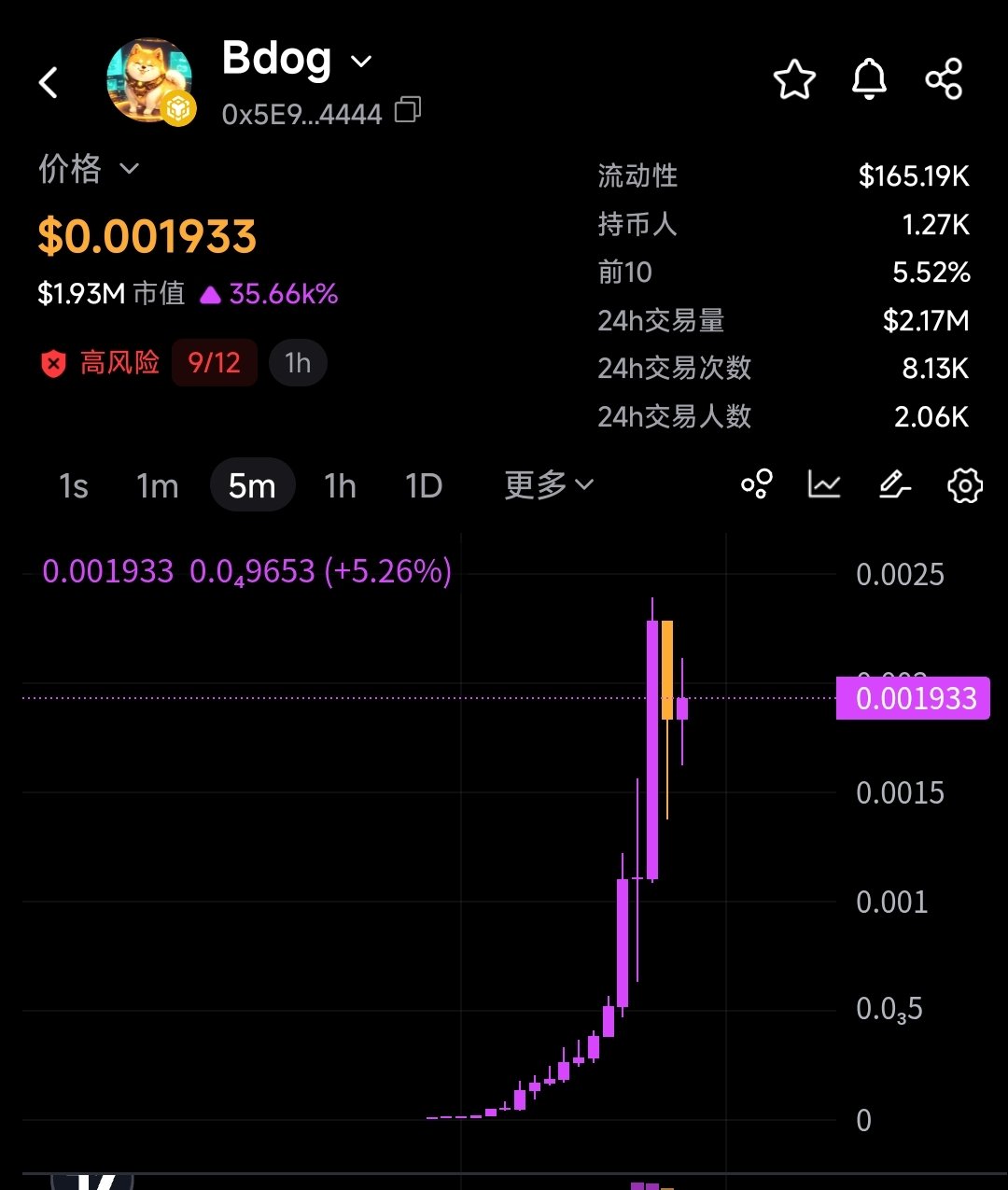This screenshot has width=1008, height=1190.
Task: Share this token page
Action: [x=944, y=80]
